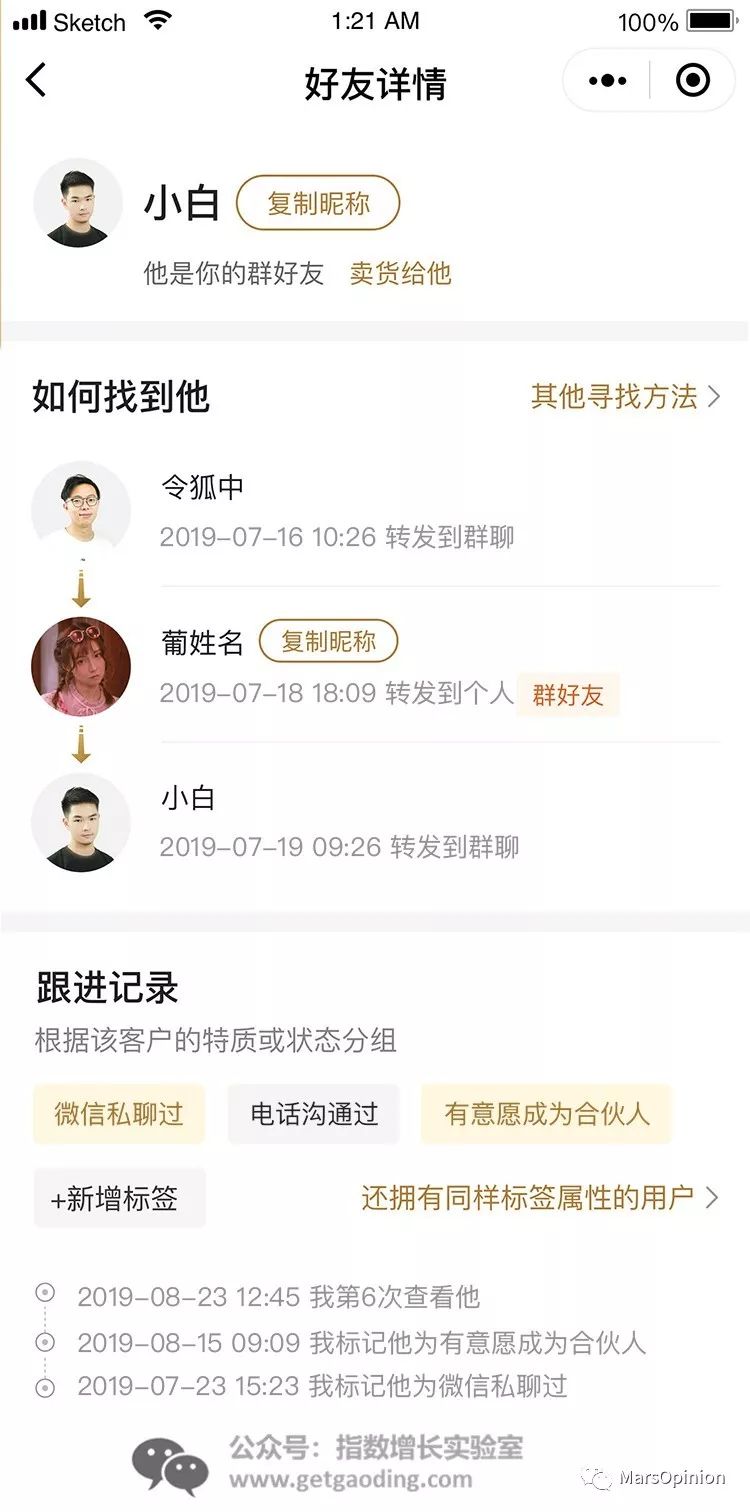Image resolution: width=750 pixels, height=1512 pixels.
Task: Open the 卖货给他 link
Action: click(400, 273)
